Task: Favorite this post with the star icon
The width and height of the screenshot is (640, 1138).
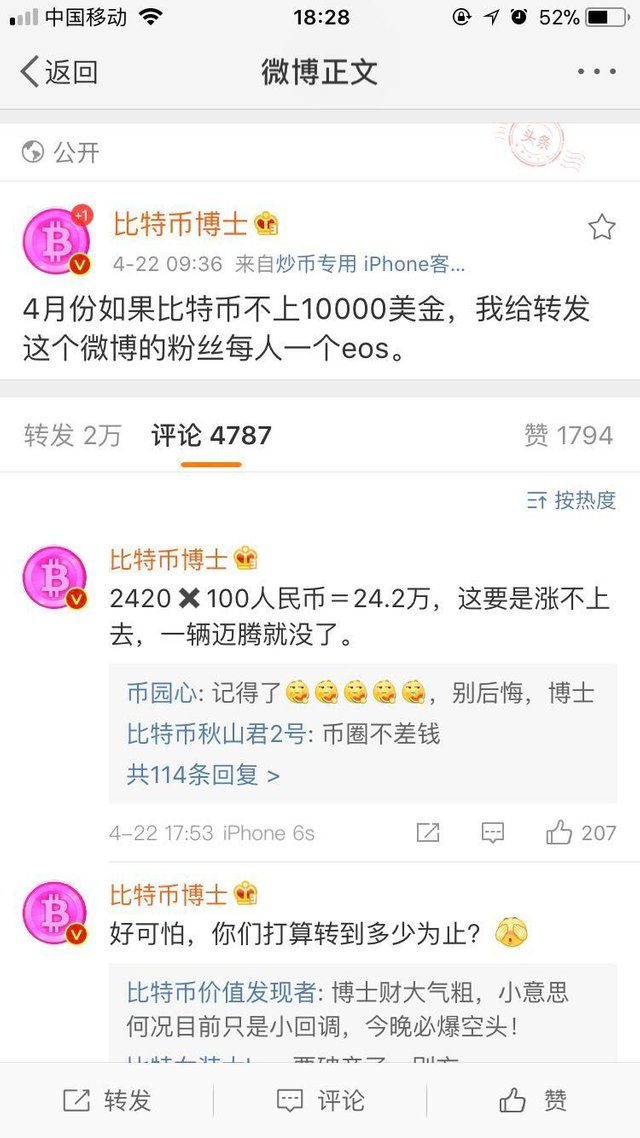Action: click(601, 228)
